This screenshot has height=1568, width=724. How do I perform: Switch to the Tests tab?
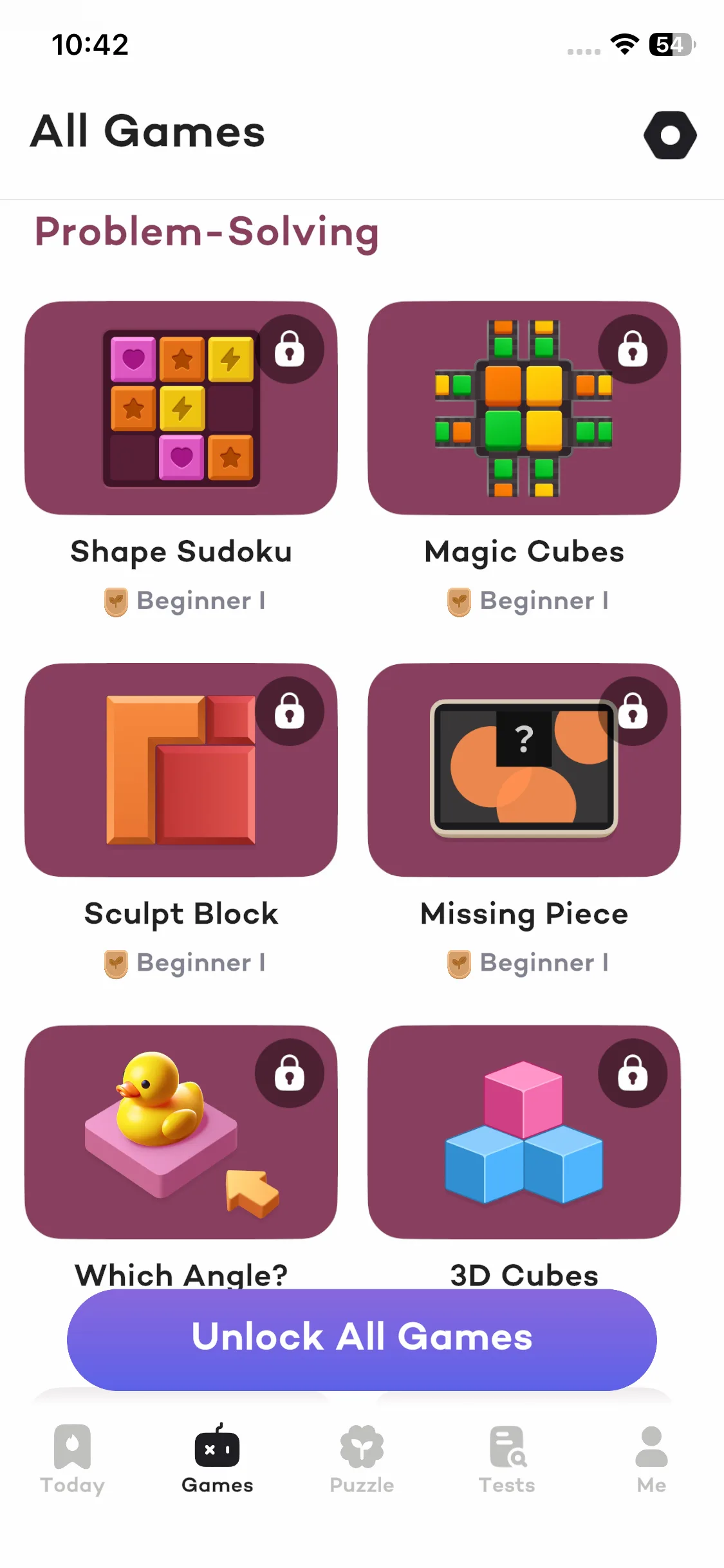507,1459
